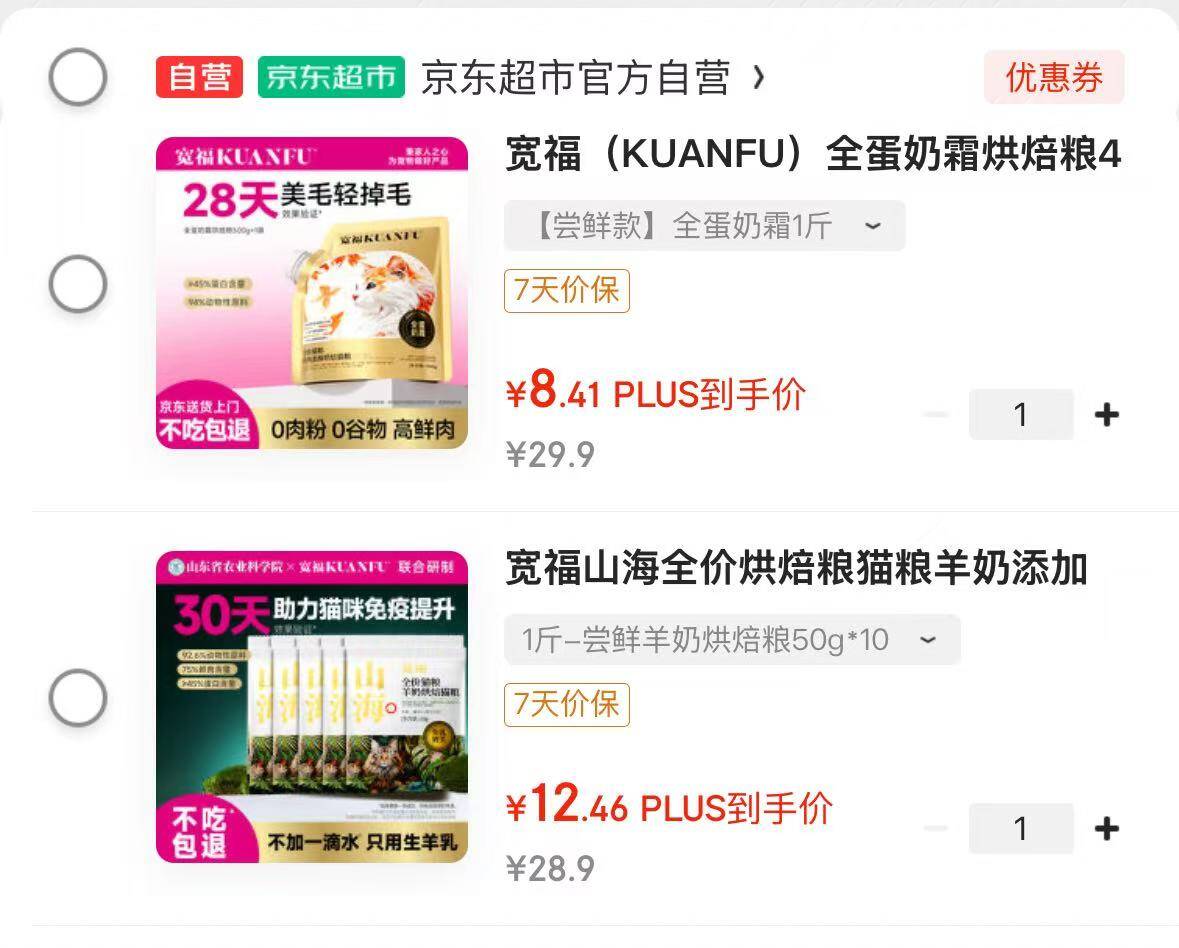Select the 宽福全蛋奶霜烘焙粮 item checkbox

pyautogui.click(x=78, y=284)
